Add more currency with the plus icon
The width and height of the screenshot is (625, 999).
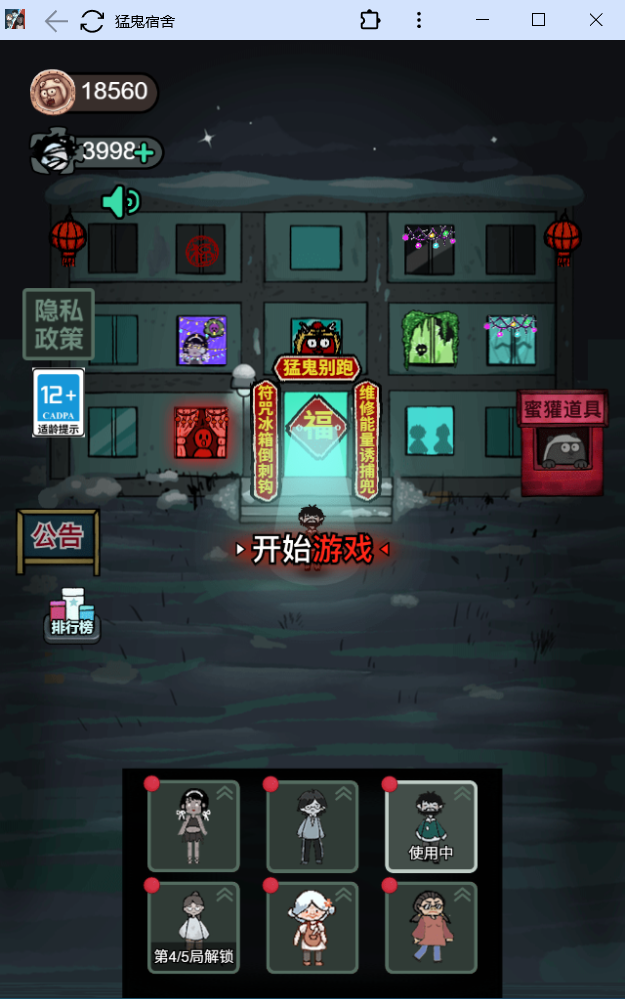pyautogui.click(x=145, y=153)
